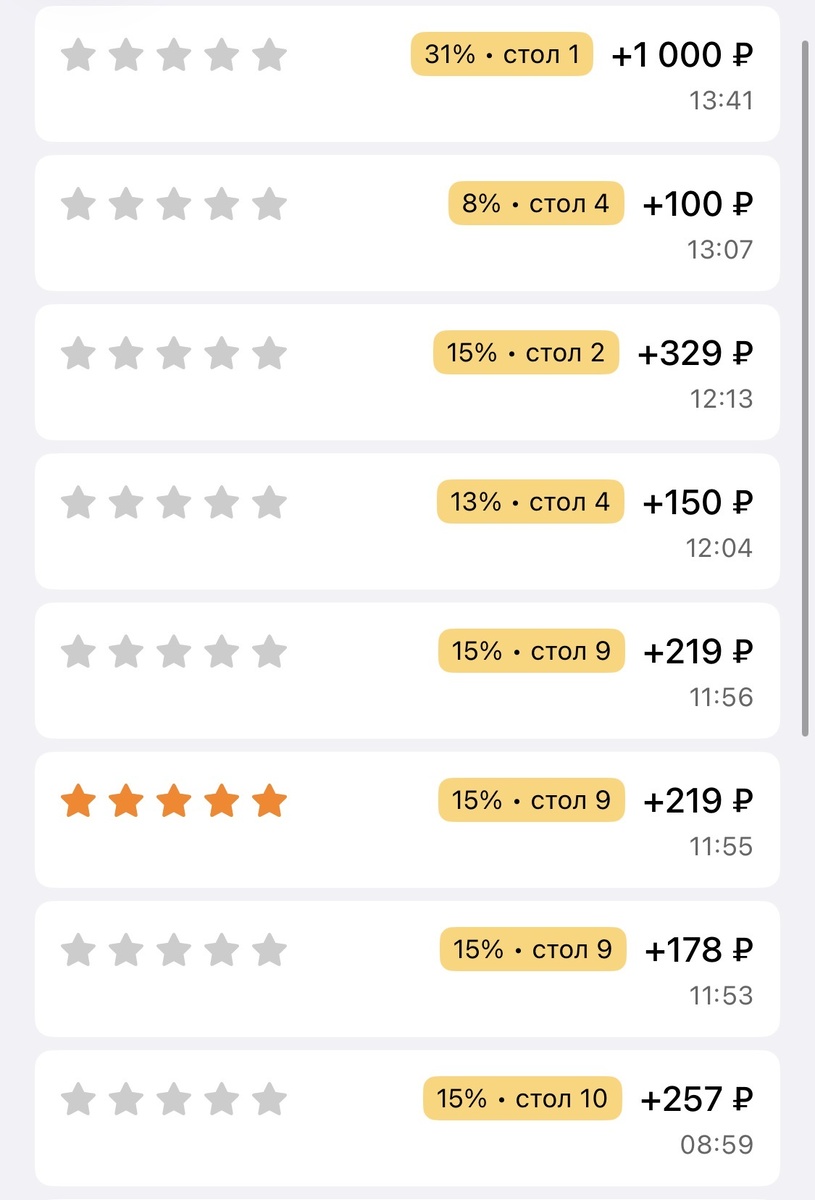The height and width of the screenshot is (1200, 815).
Task: Show details of the 11:56 tip
Action: pyautogui.click(x=407, y=669)
